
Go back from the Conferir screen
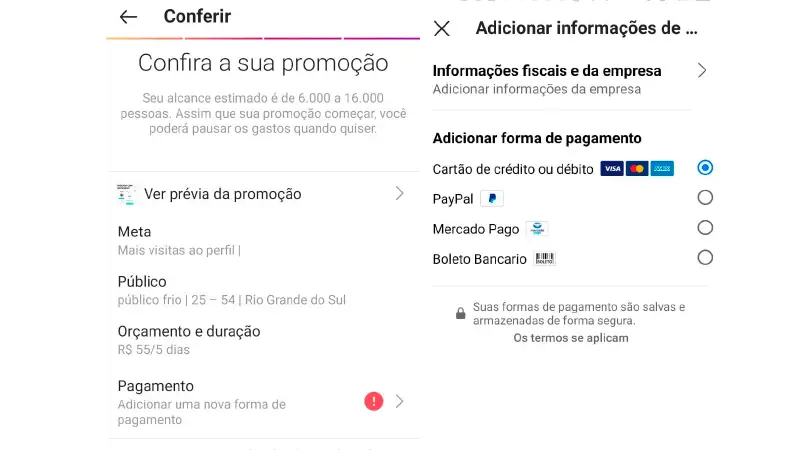(128, 17)
